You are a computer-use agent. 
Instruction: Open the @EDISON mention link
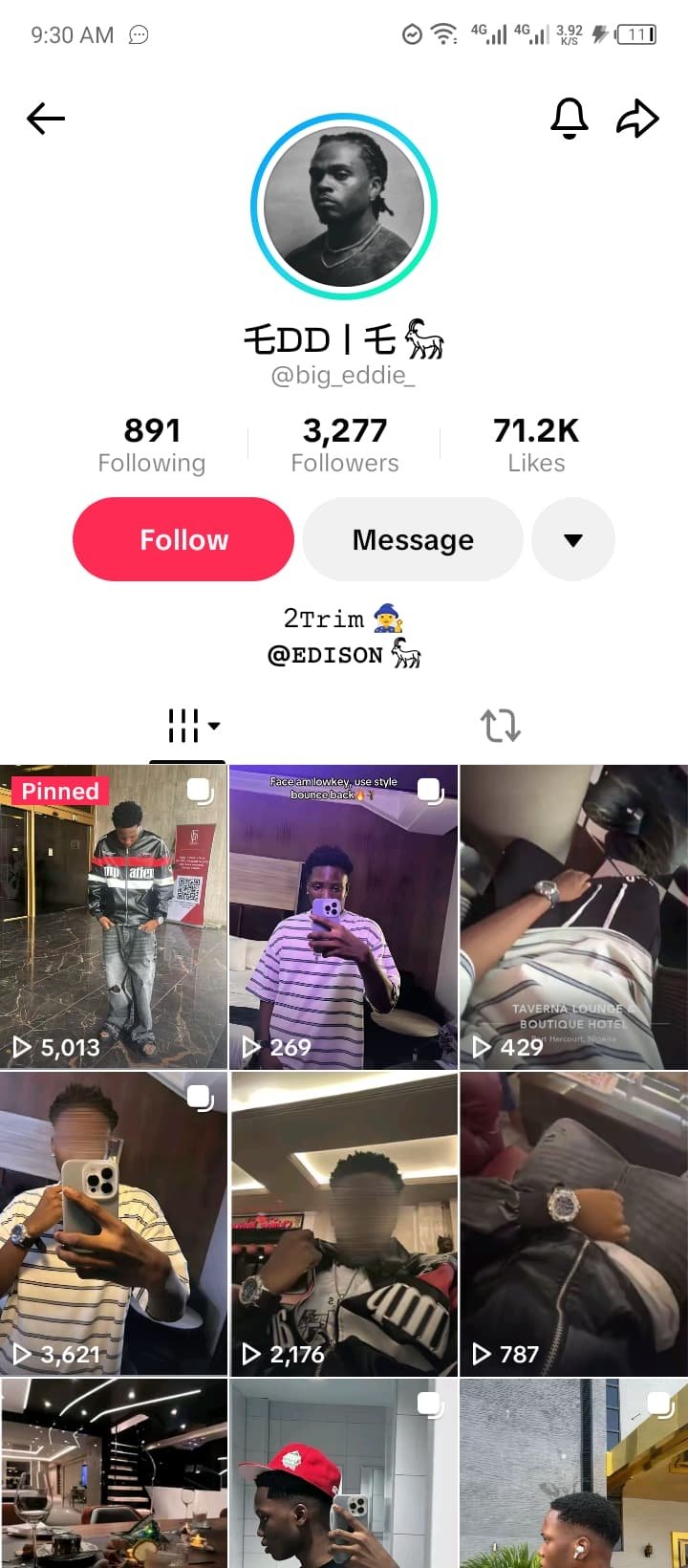(326, 655)
